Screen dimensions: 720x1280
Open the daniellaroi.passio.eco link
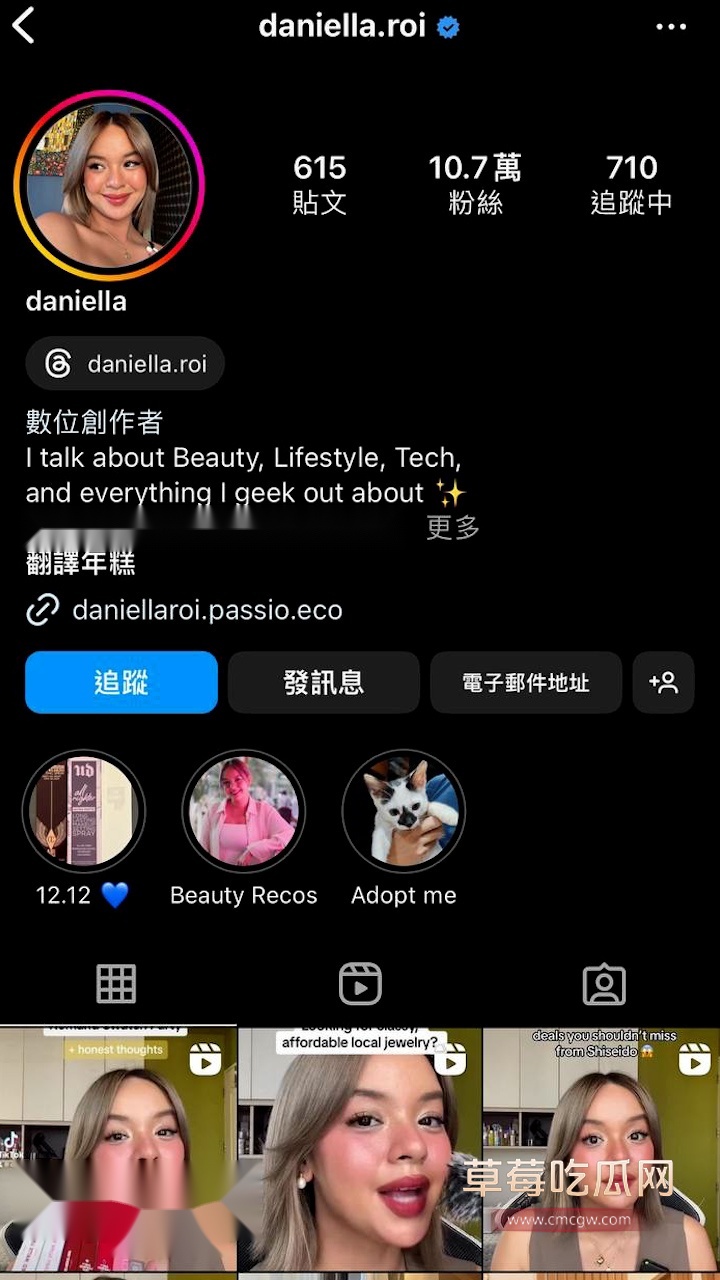click(207, 610)
